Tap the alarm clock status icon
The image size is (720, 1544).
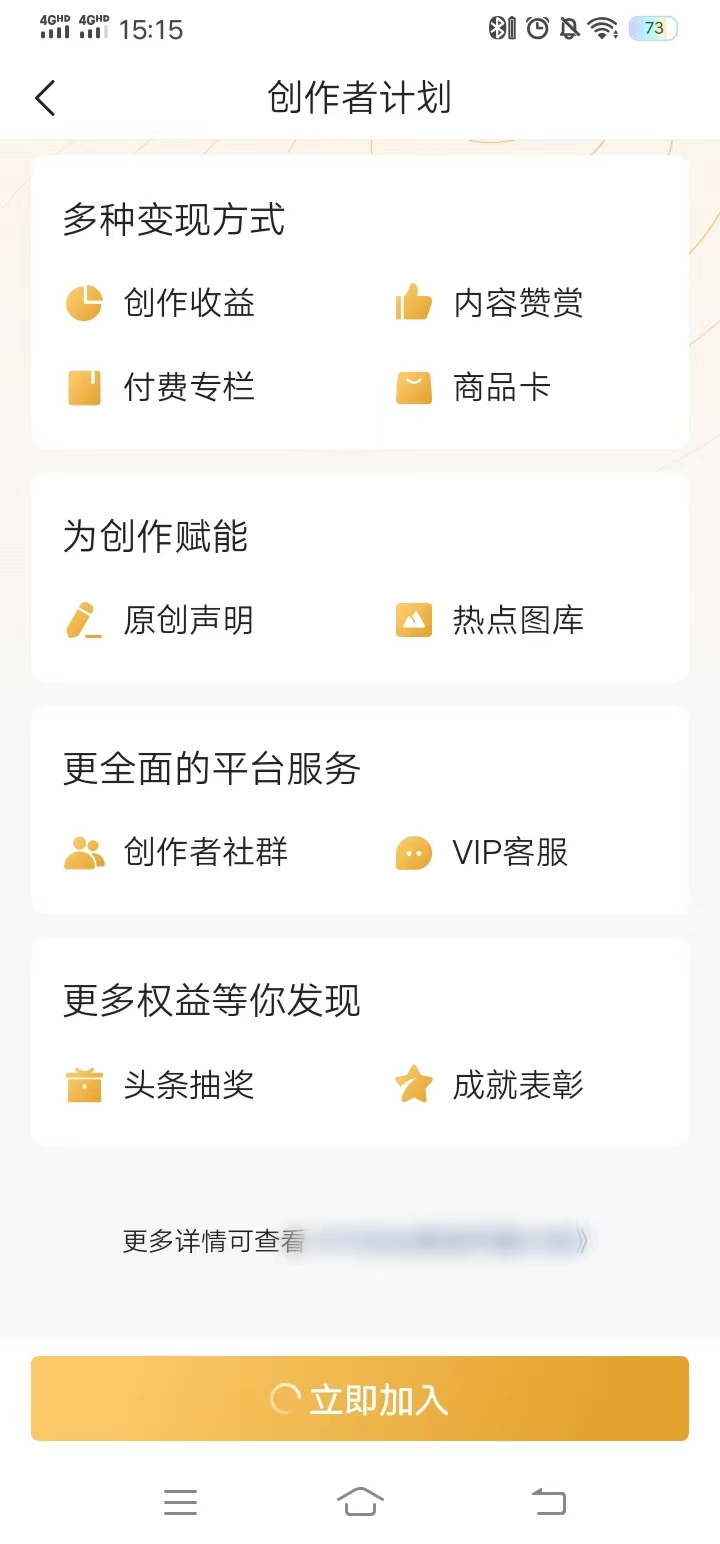[536, 29]
